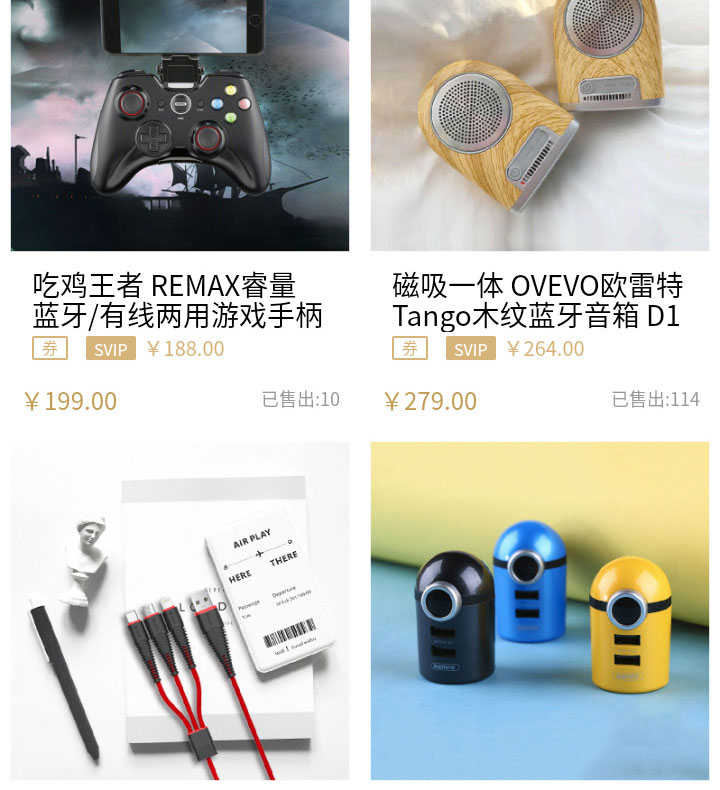
Task: View the minion-shaped USB charger product
Action: coord(540,610)
